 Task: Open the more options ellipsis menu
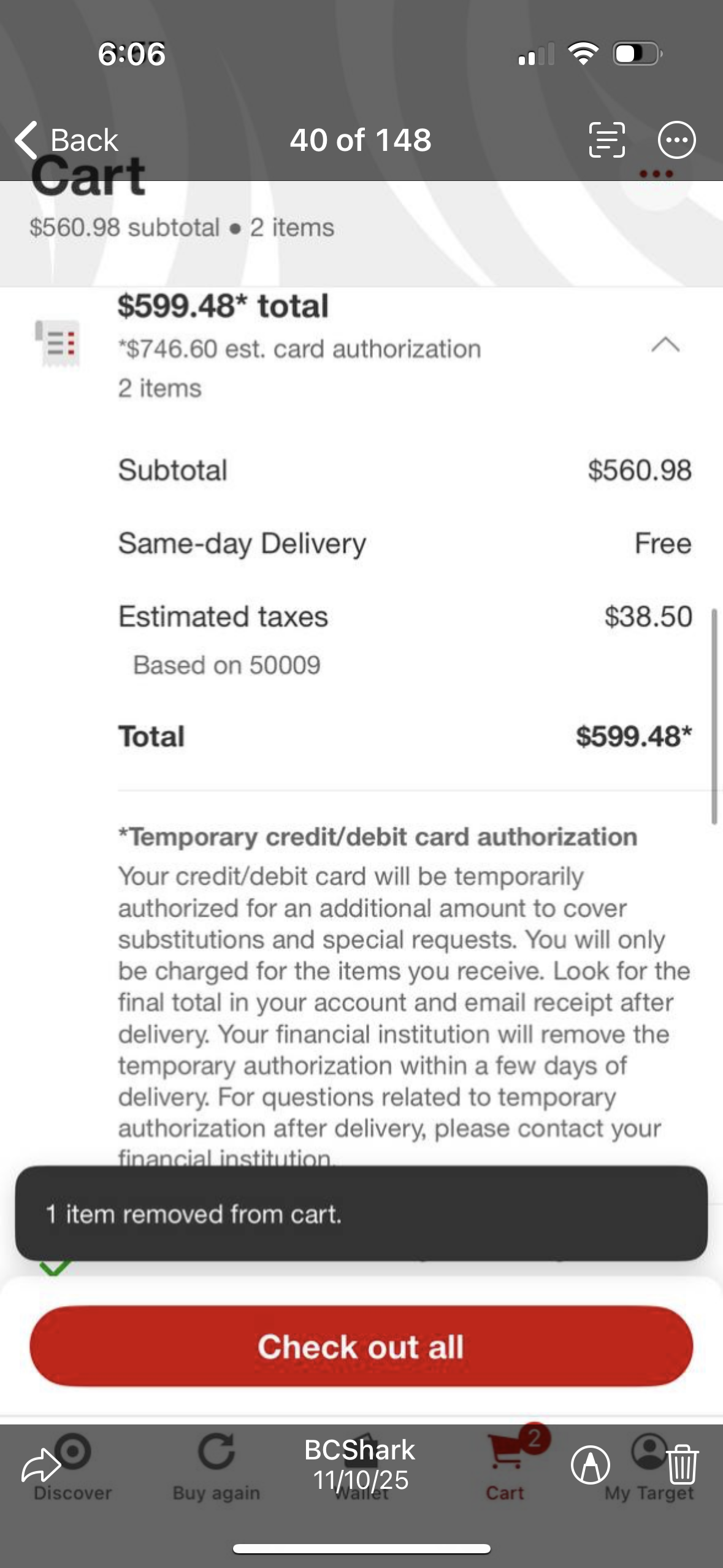click(x=676, y=140)
